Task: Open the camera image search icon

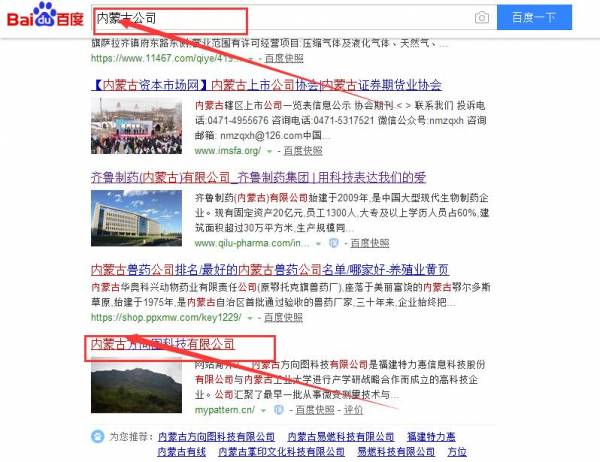Action: click(481, 18)
